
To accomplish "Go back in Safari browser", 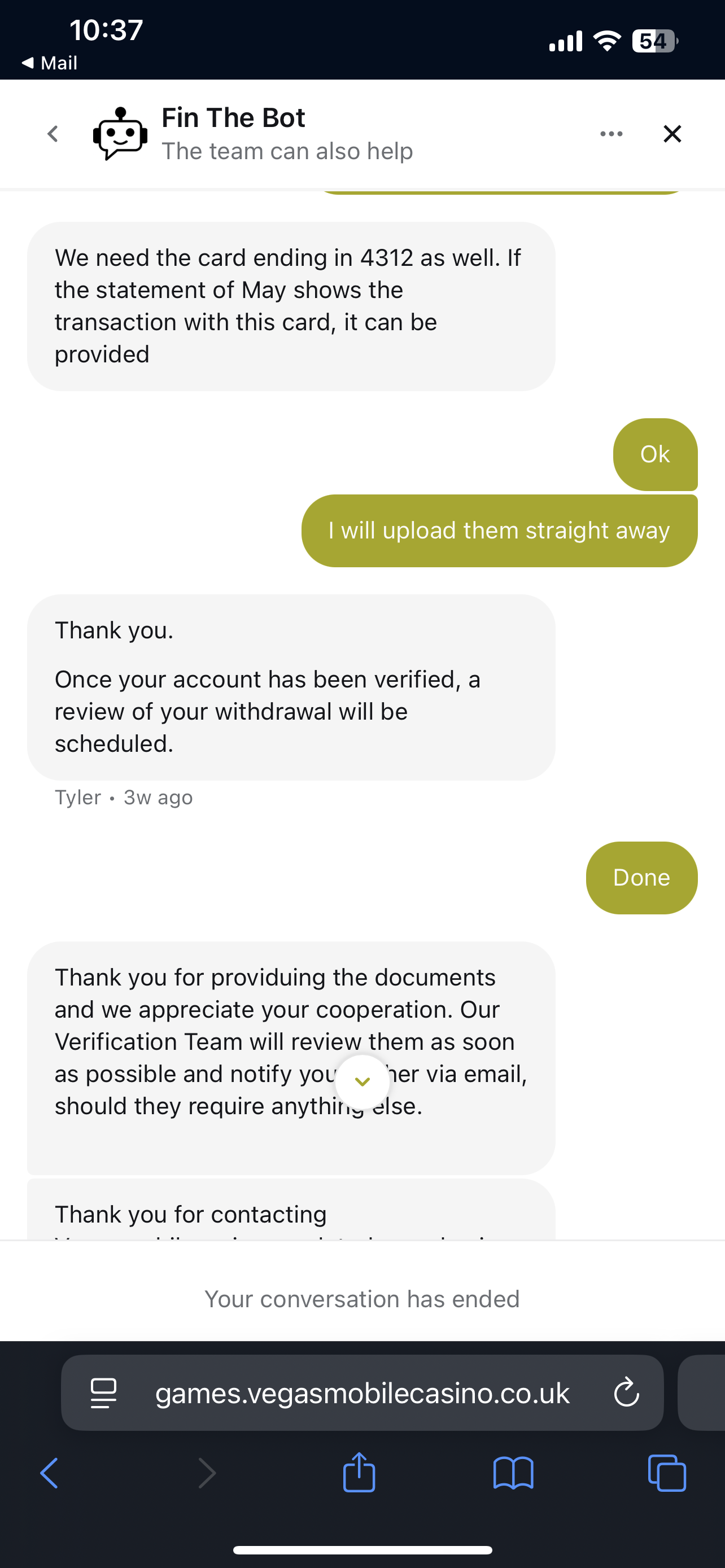I will tap(49, 1473).
